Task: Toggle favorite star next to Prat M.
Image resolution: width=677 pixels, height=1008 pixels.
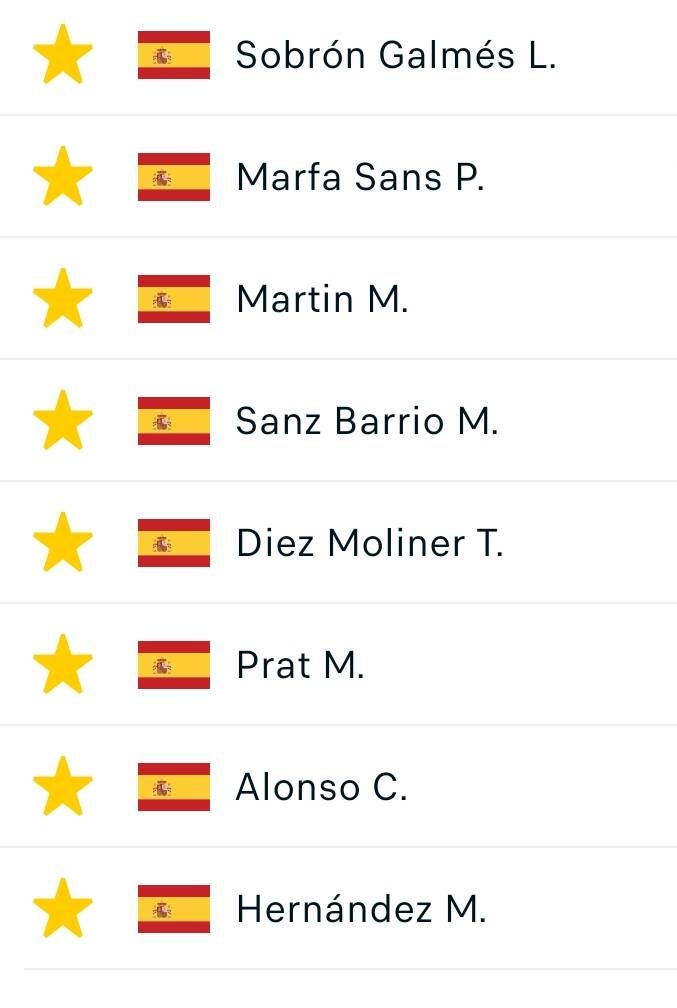Action: point(63,666)
